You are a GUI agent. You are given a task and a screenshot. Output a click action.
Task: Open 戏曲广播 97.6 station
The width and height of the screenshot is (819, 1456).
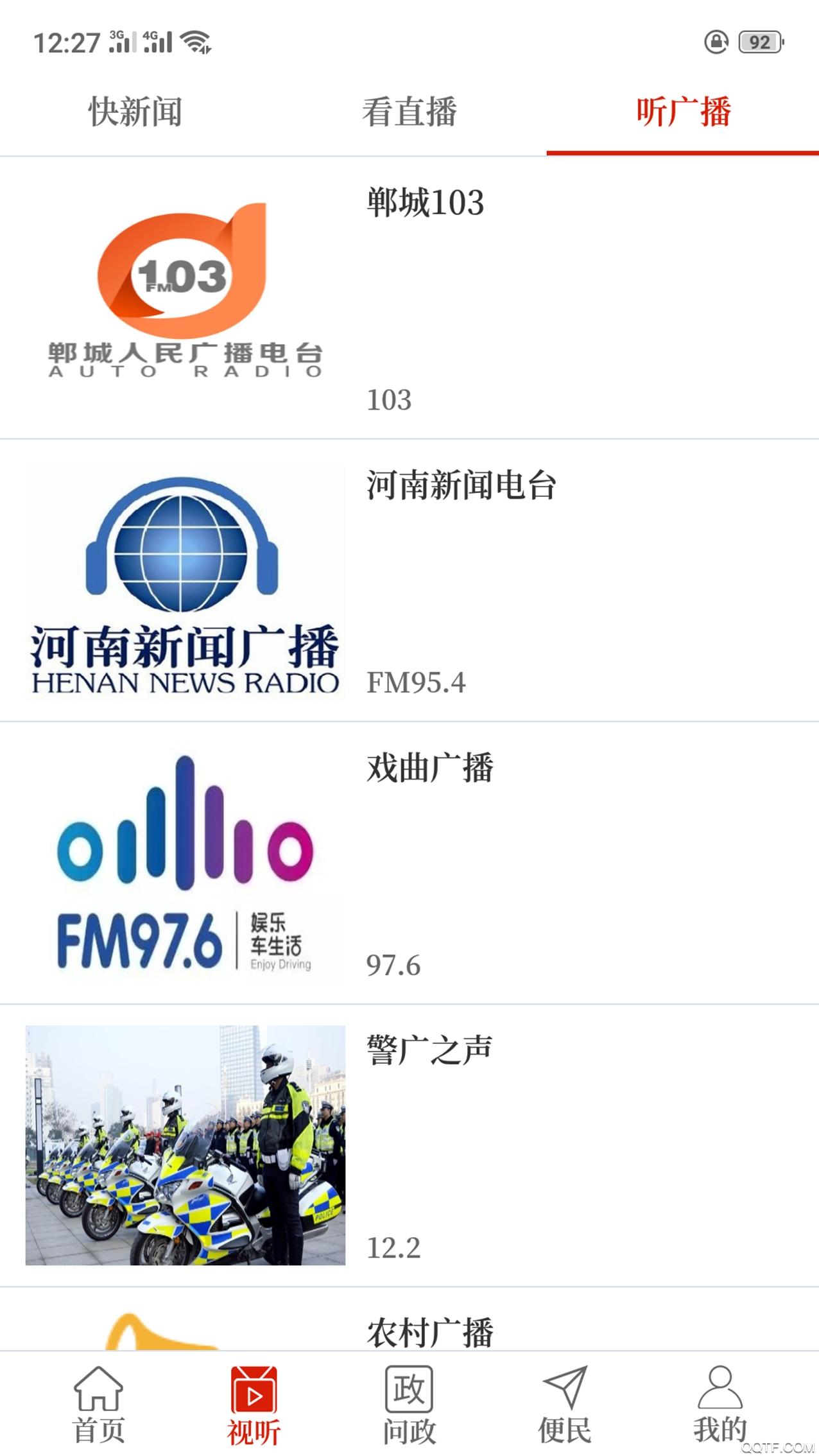point(410,863)
